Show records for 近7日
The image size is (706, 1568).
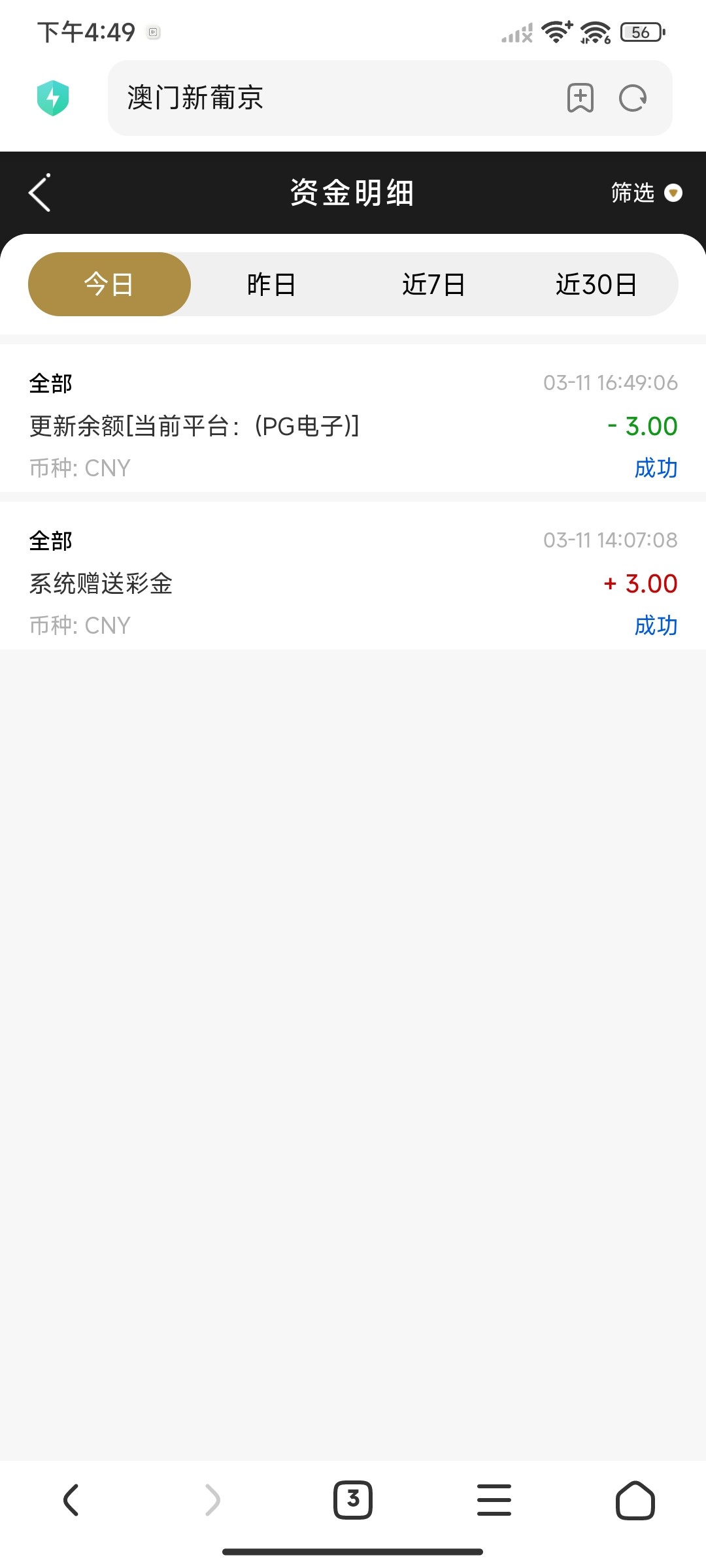(x=434, y=284)
